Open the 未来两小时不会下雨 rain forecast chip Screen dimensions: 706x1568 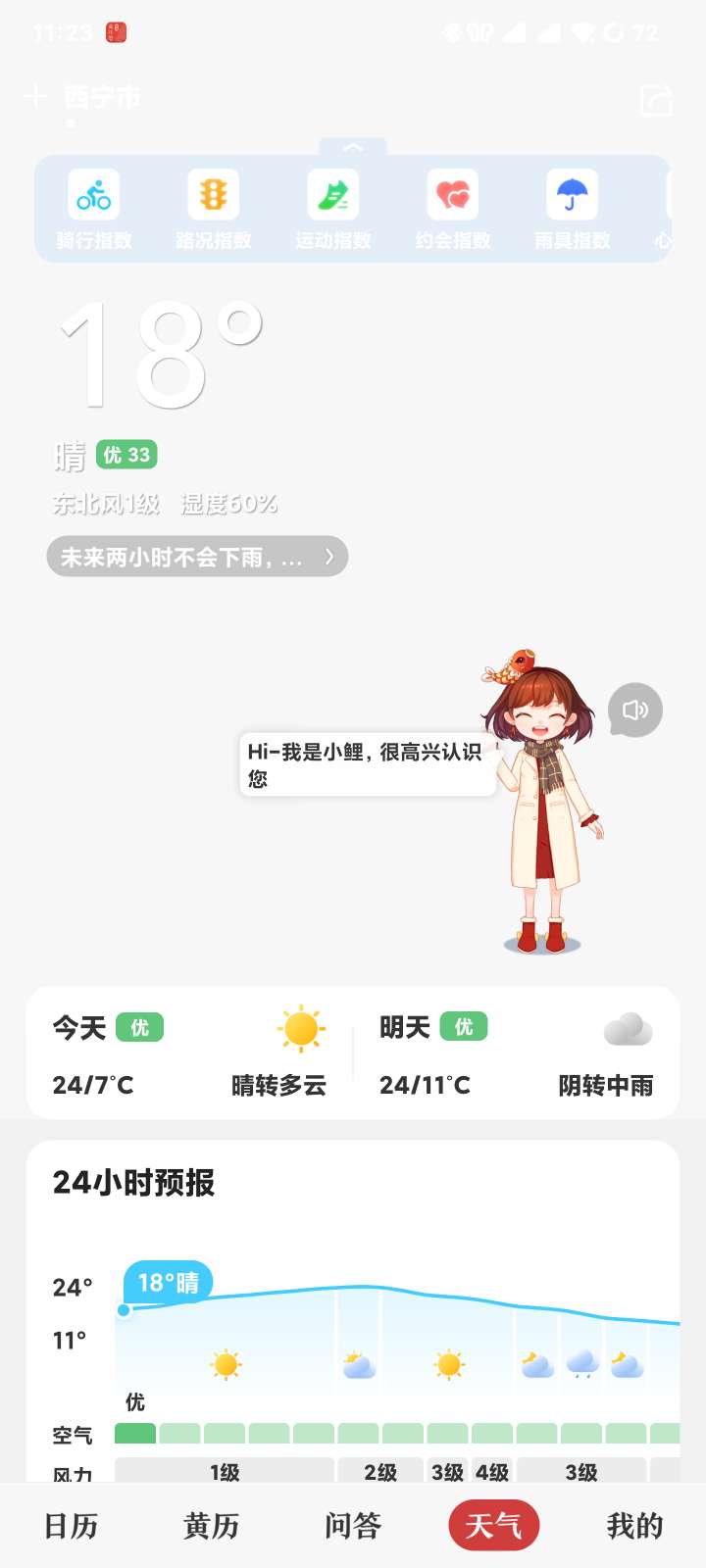coord(196,557)
